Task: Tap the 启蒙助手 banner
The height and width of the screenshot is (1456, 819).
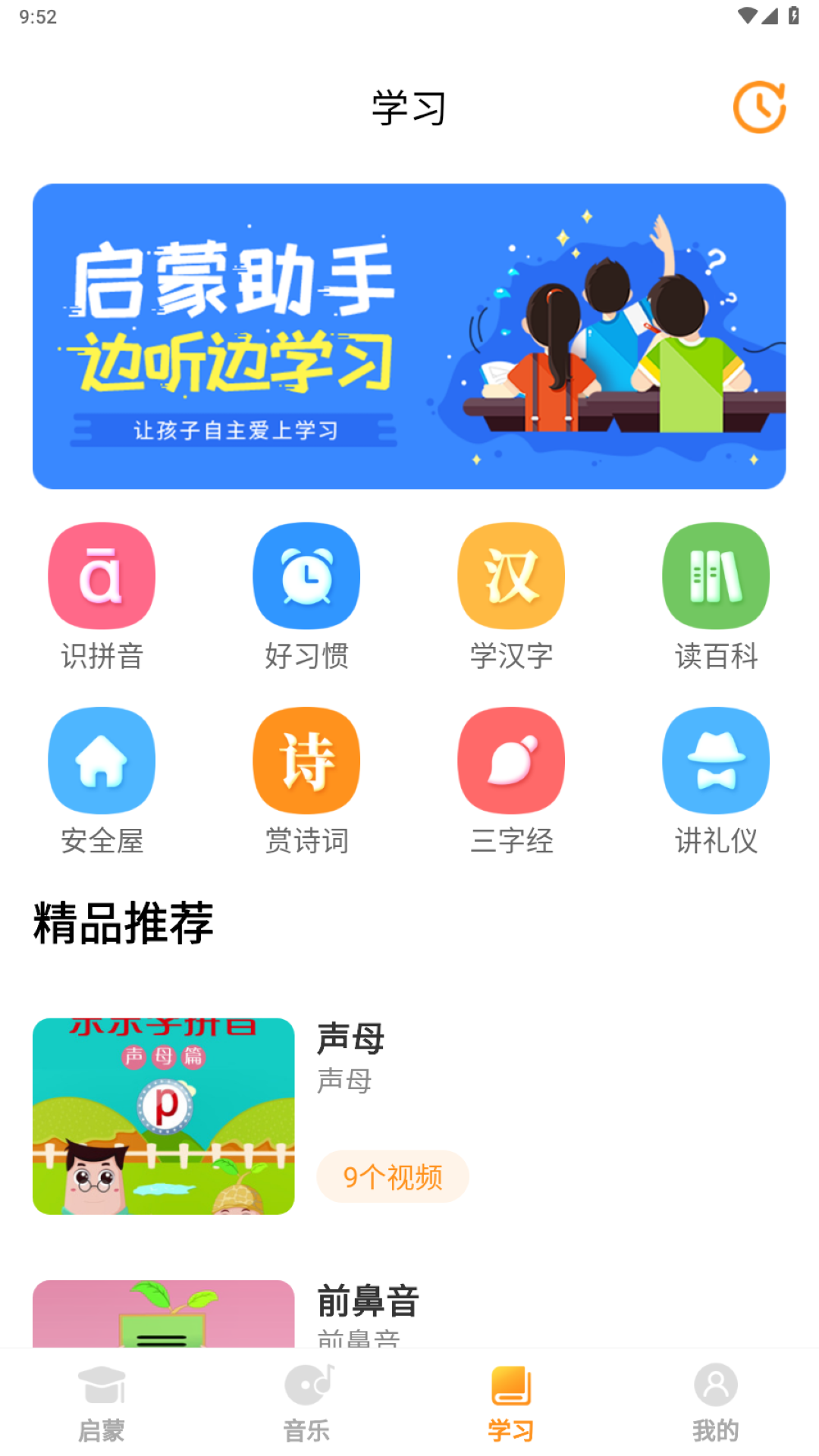Action: (x=409, y=336)
